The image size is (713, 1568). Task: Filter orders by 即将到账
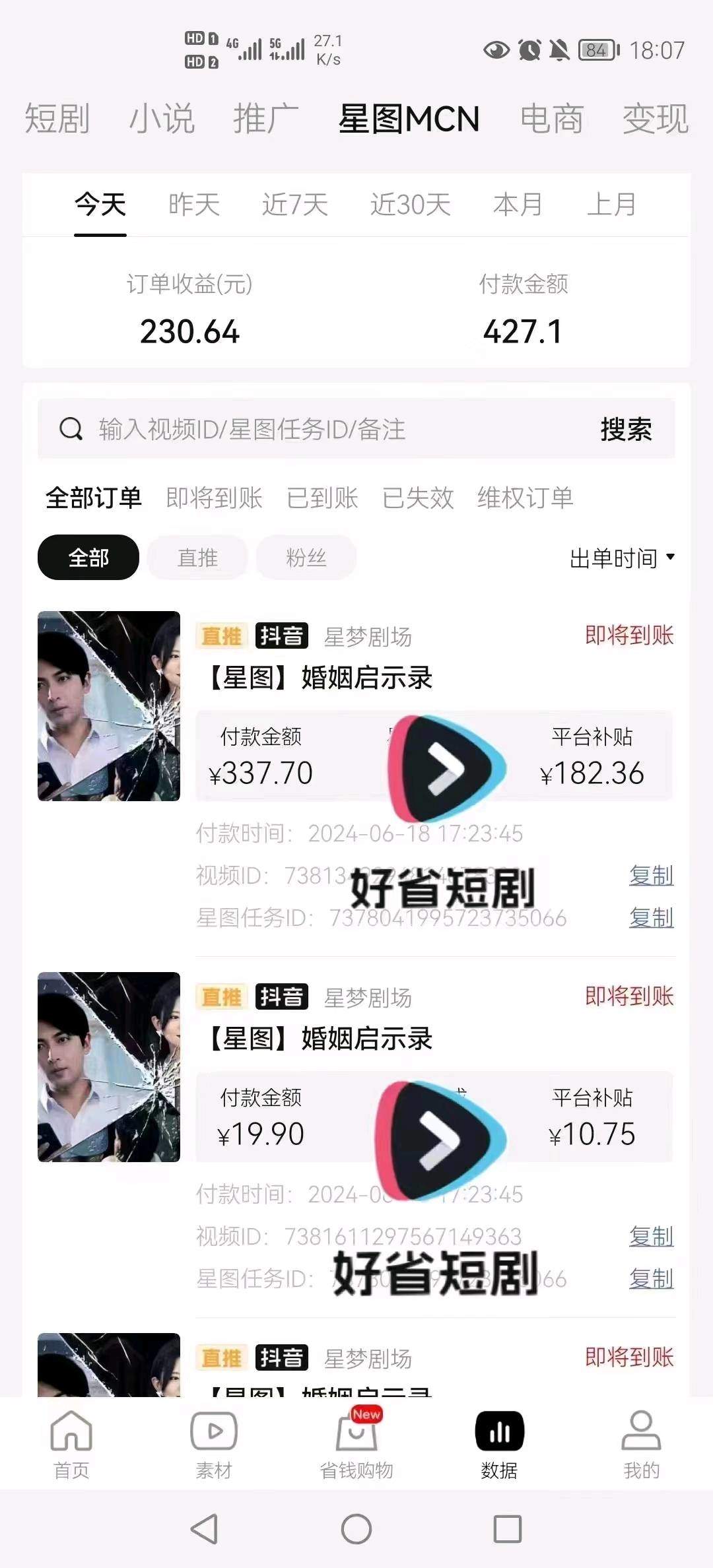(x=214, y=498)
